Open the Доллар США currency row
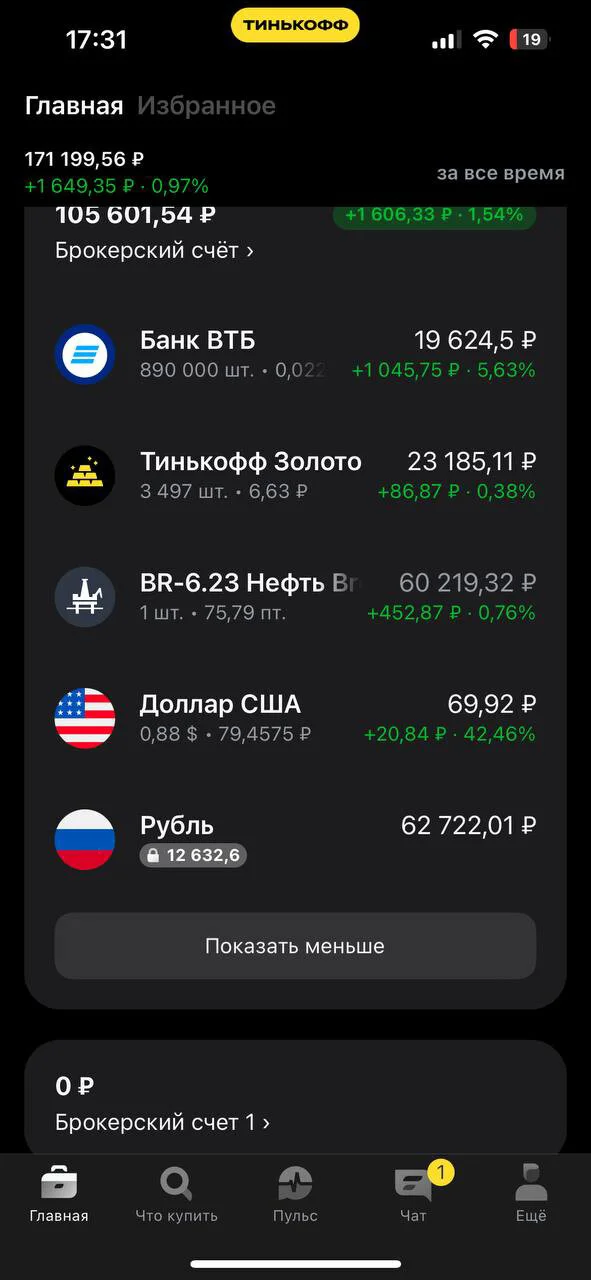The height and width of the screenshot is (1280, 591). coord(295,718)
